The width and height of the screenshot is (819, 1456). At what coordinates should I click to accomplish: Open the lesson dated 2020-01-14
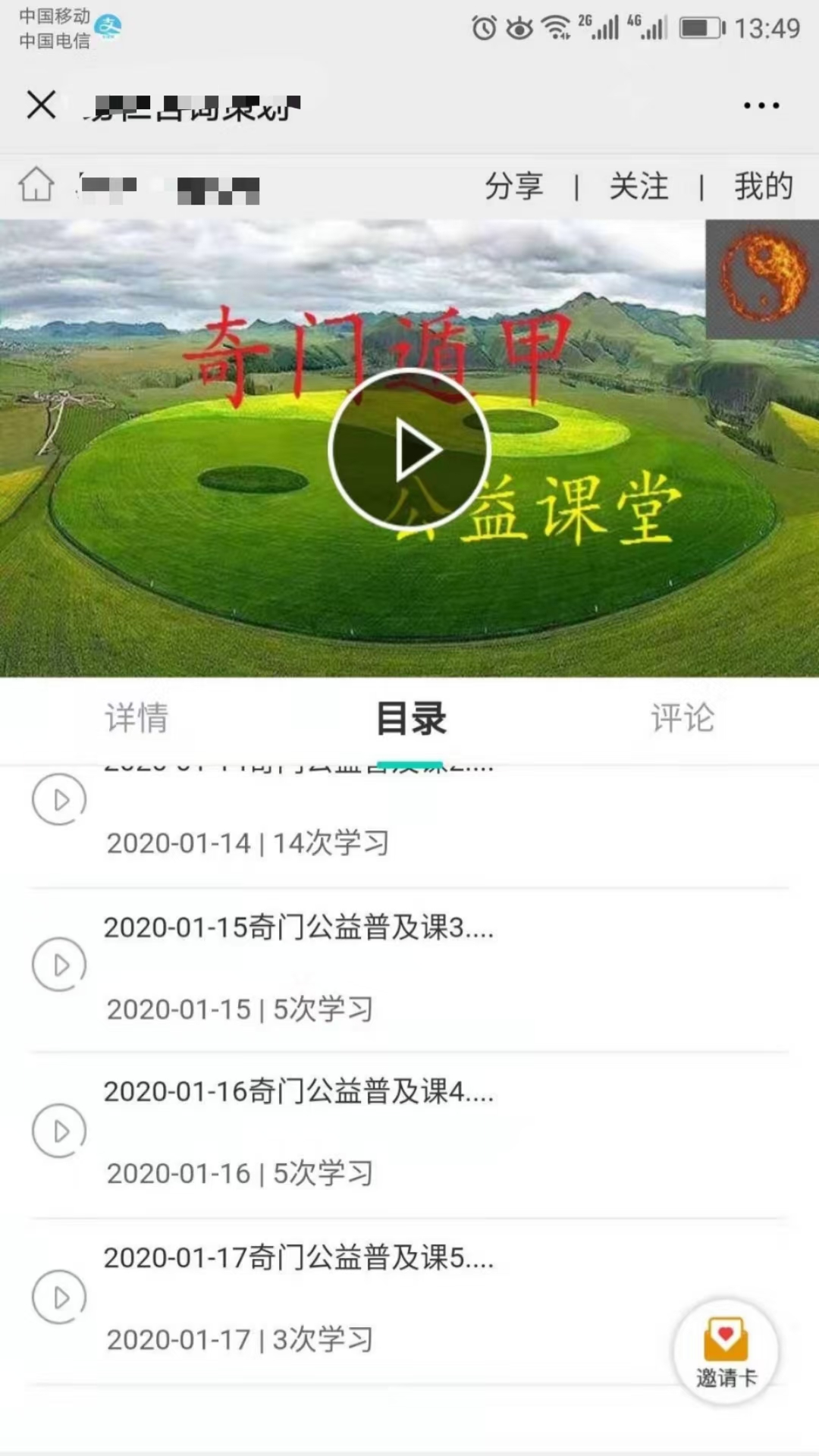pyautogui.click(x=409, y=825)
